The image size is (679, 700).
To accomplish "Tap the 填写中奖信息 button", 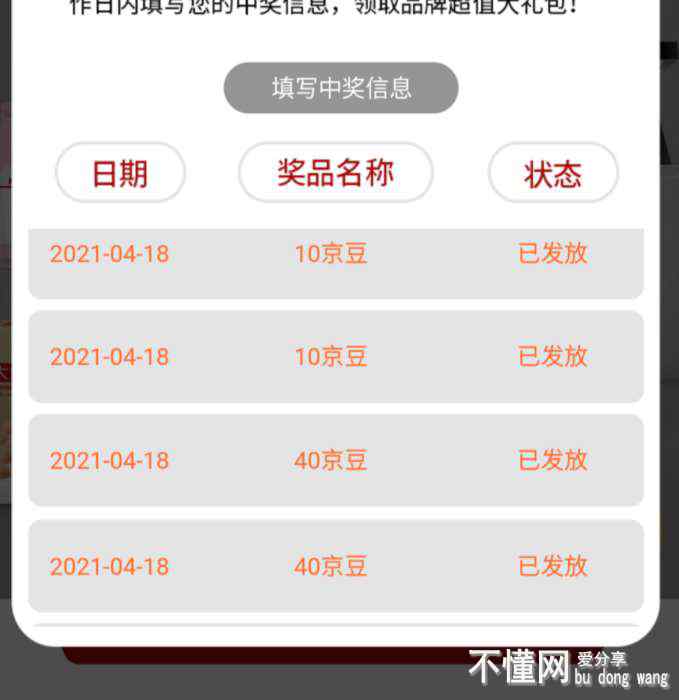I will pos(341,88).
